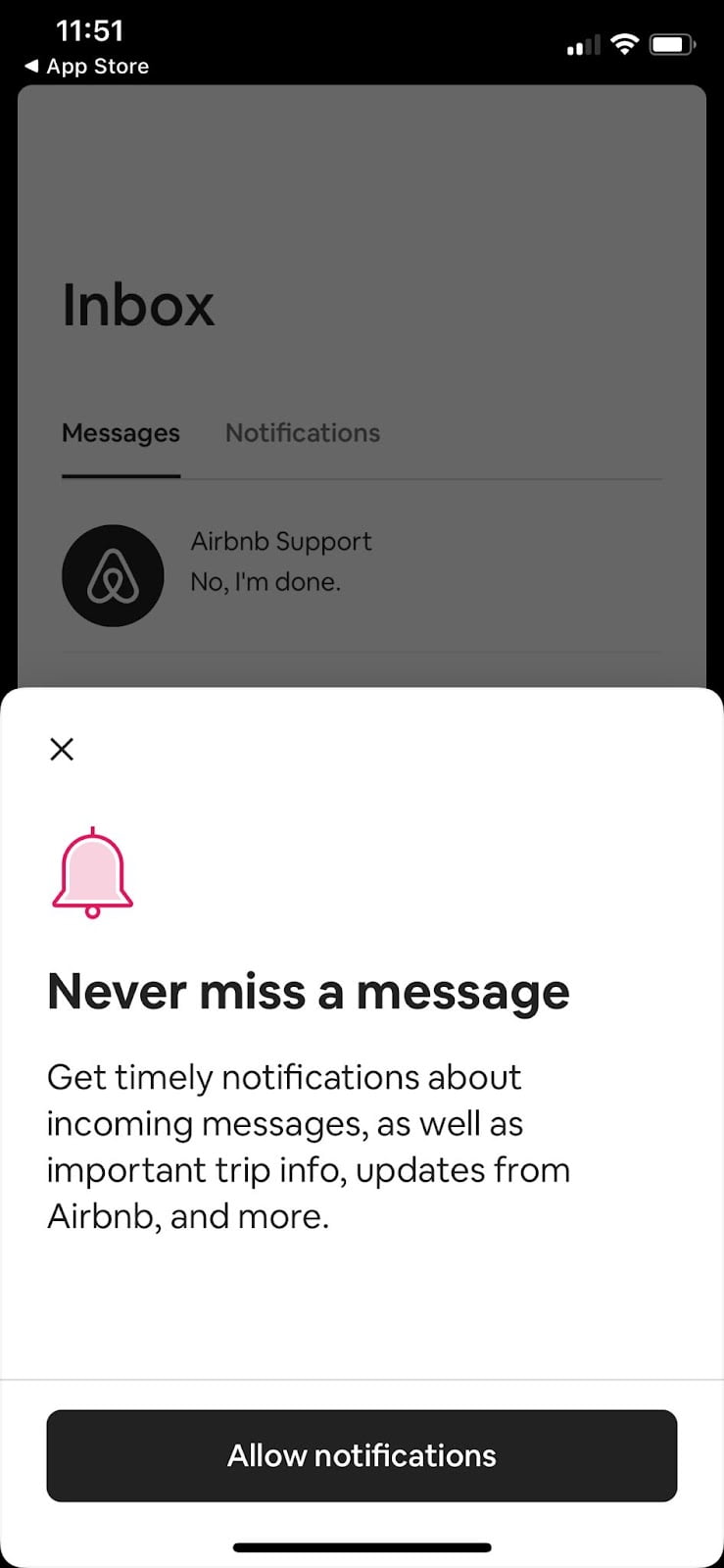Tap Allow notifications
The image size is (724, 1568).
(x=362, y=1455)
